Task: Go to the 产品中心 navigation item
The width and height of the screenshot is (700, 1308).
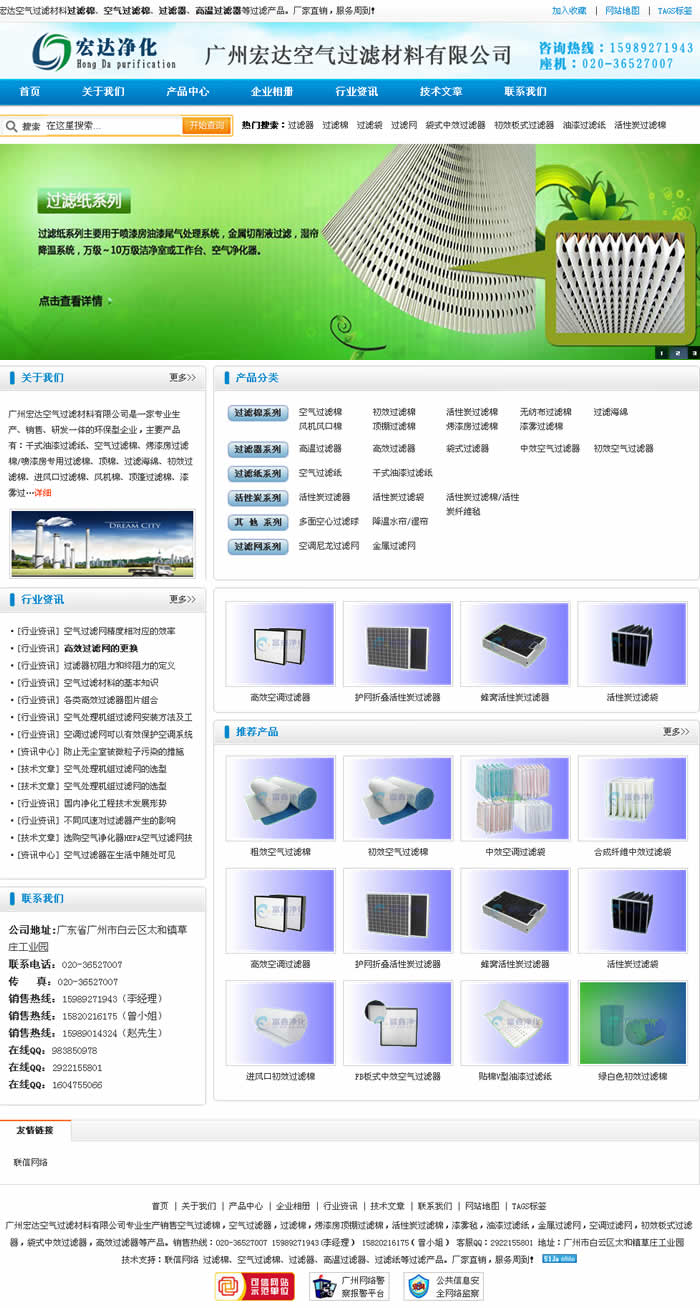Action: pyautogui.click(x=187, y=91)
